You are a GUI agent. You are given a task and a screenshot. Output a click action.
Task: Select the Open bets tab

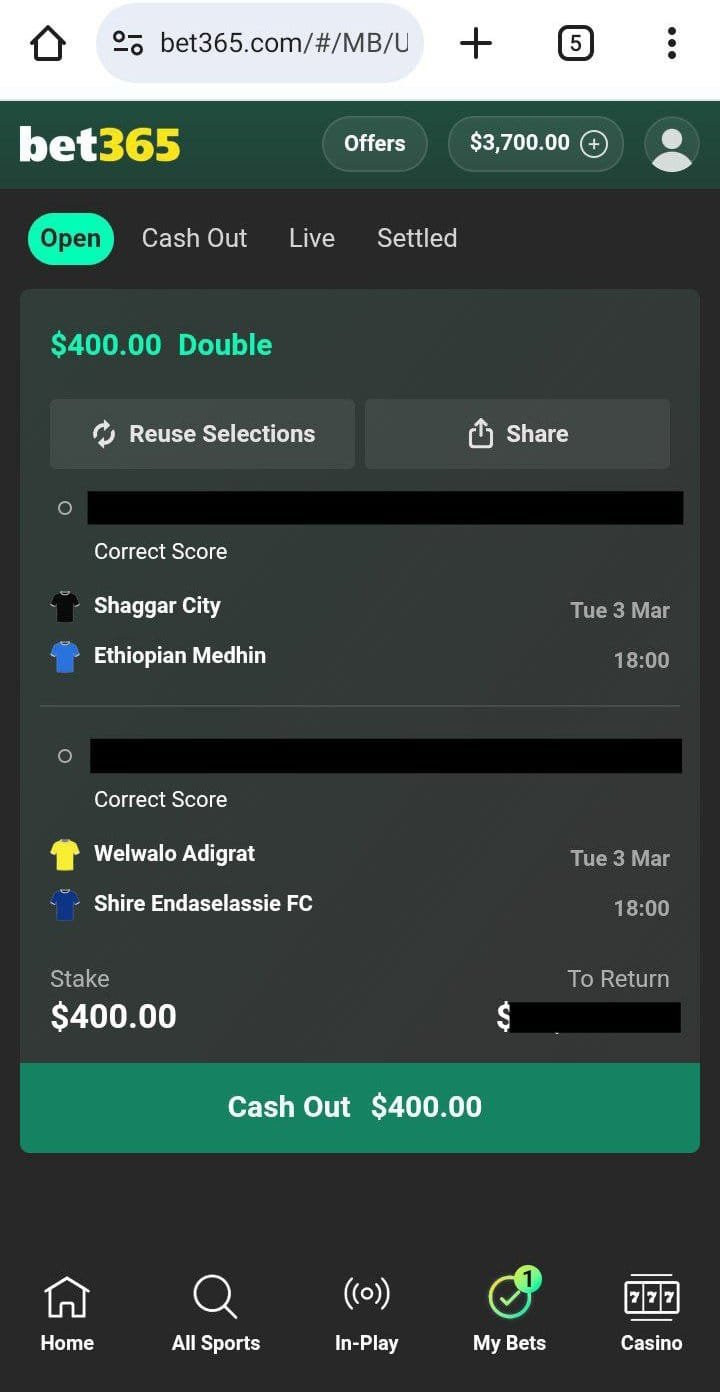70,238
